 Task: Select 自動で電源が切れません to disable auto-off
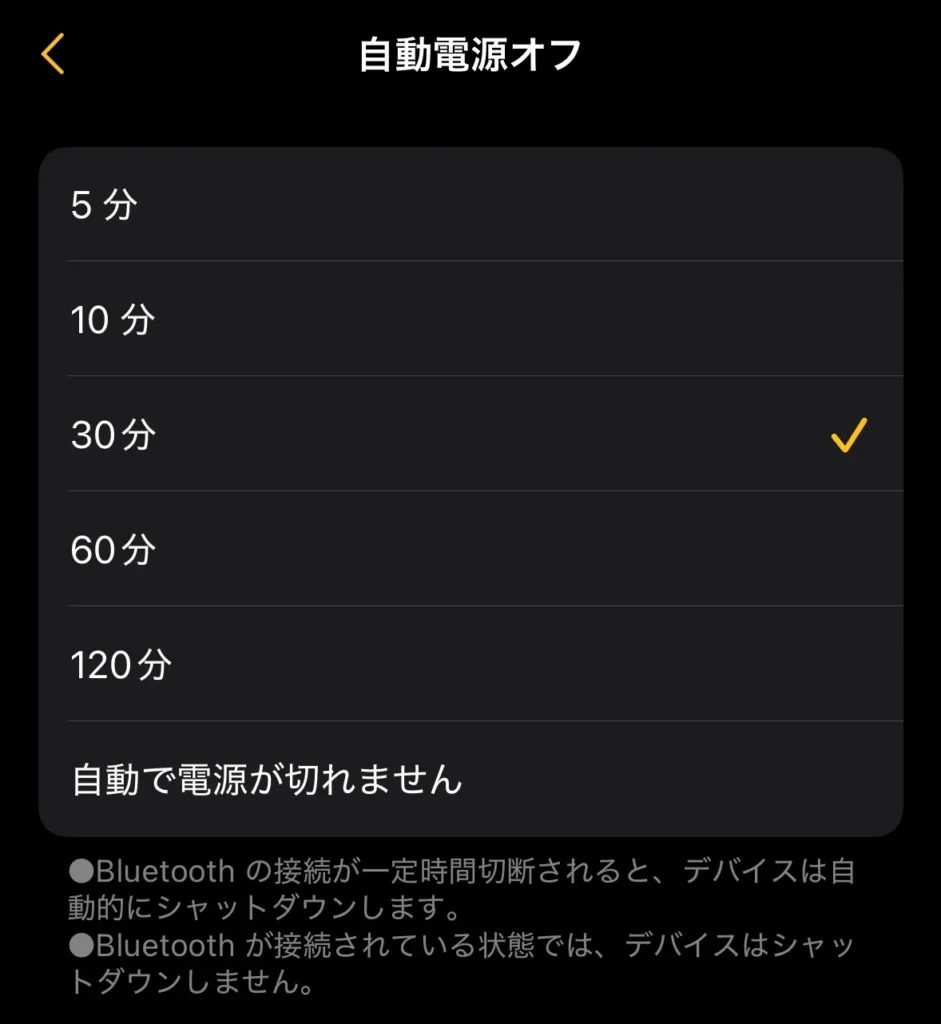tap(470, 779)
